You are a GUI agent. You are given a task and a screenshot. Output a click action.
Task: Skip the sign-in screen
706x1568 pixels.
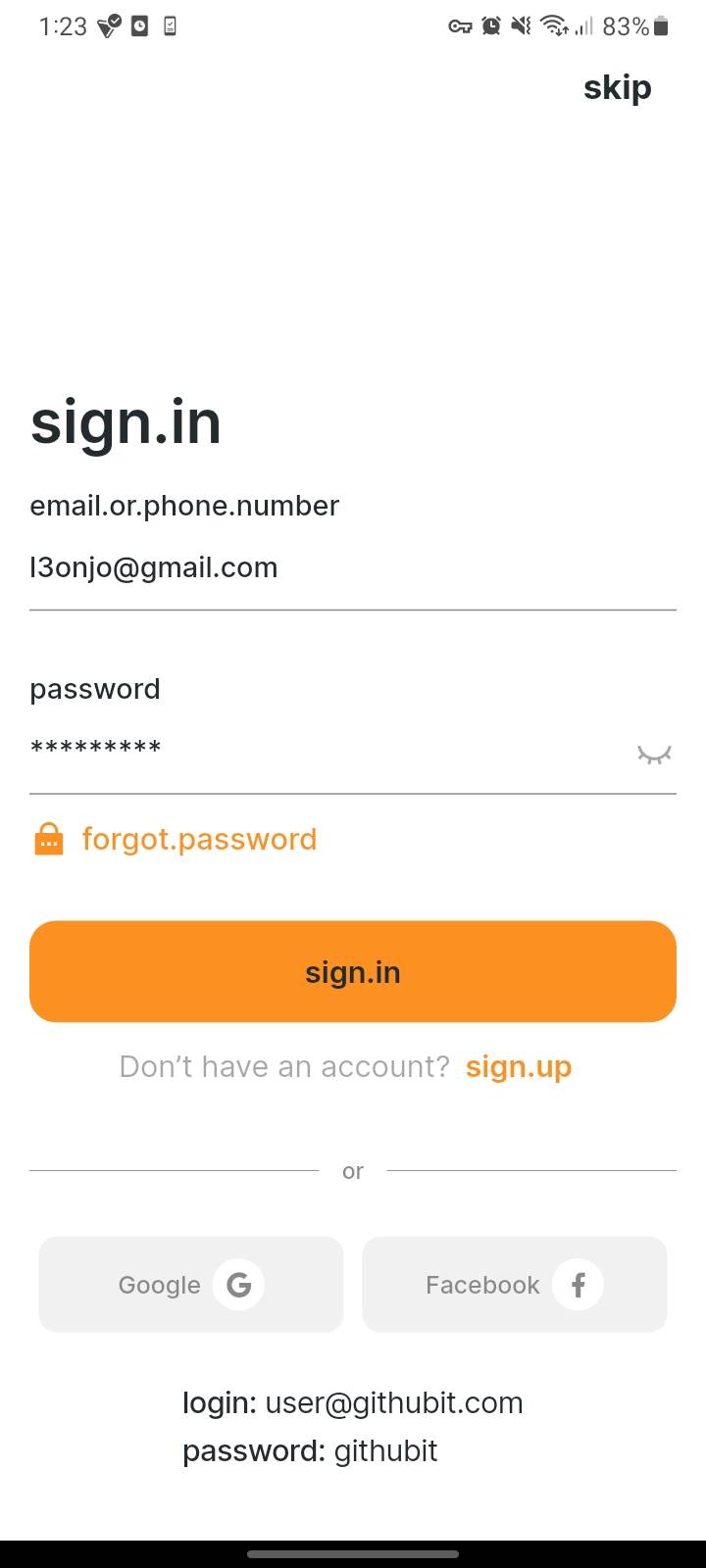(617, 88)
